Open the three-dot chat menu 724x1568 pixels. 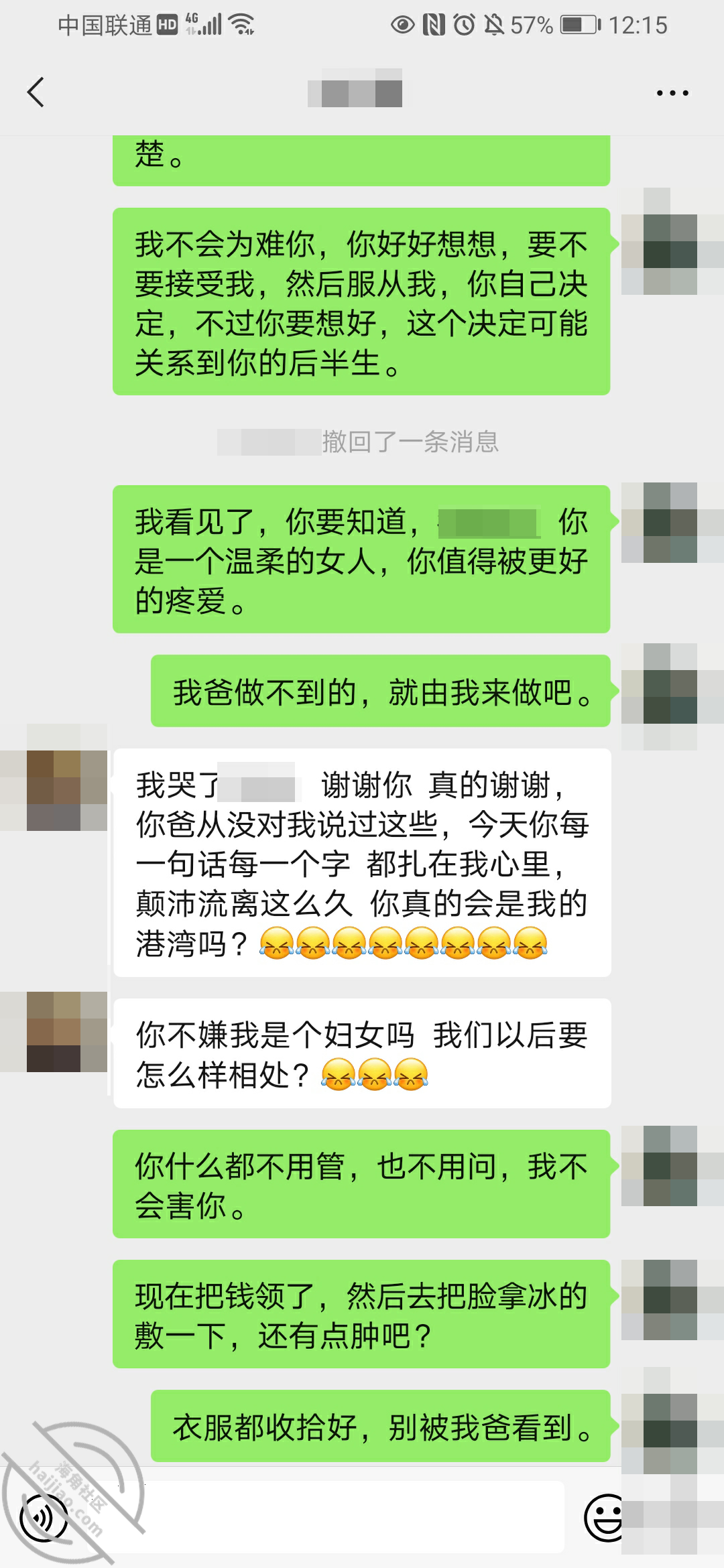(x=672, y=93)
